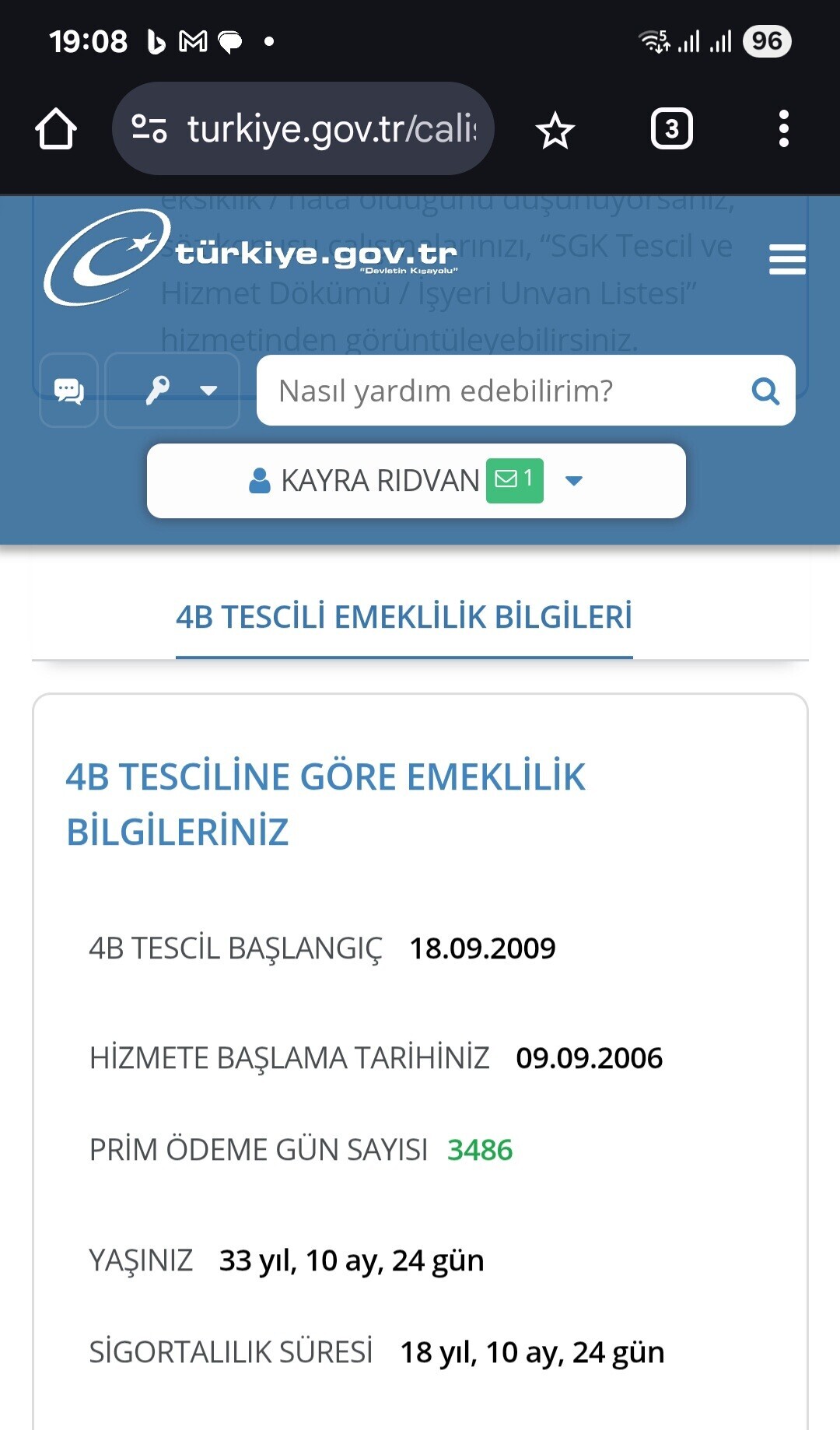
Task: Open the browser overflow menu
Action: [784, 129]
